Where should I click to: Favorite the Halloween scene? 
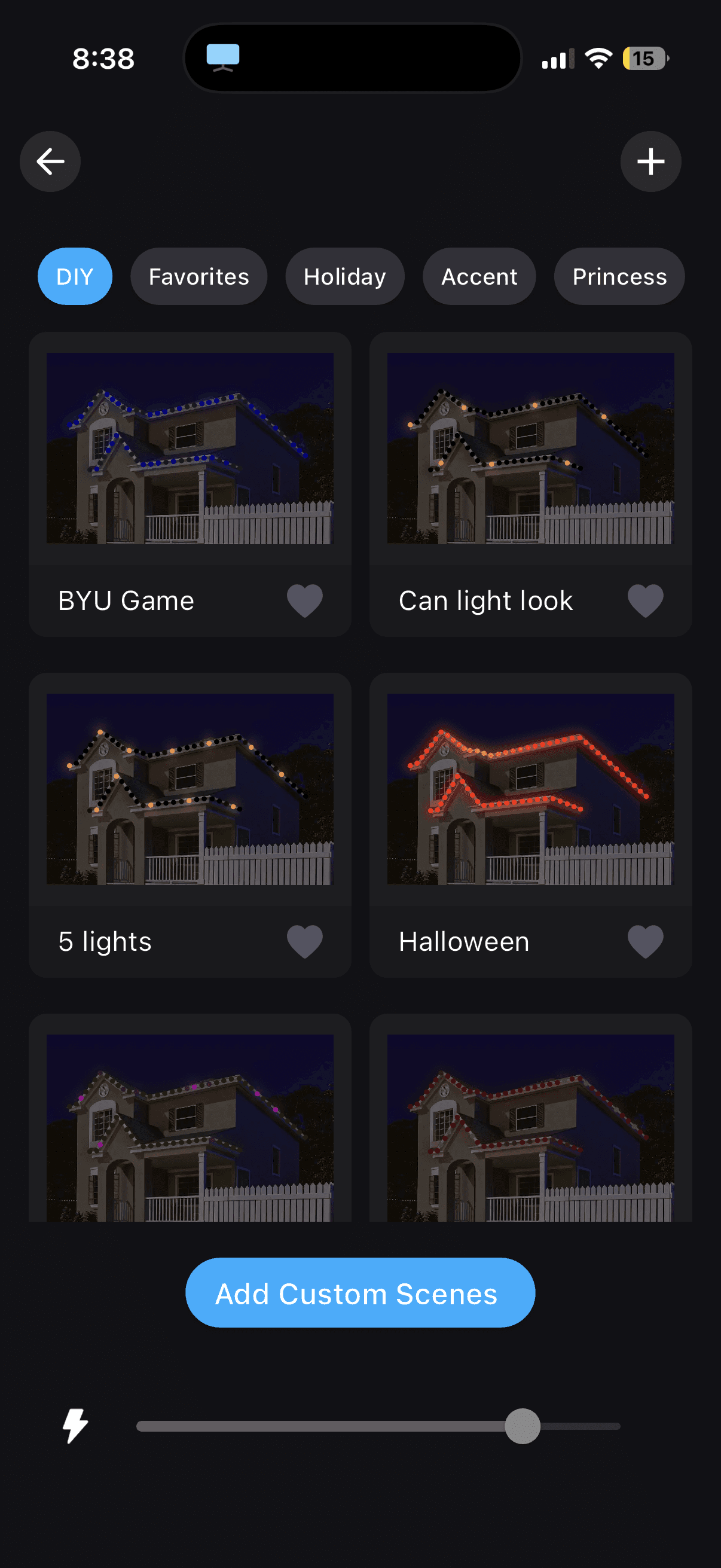[644, 941]
